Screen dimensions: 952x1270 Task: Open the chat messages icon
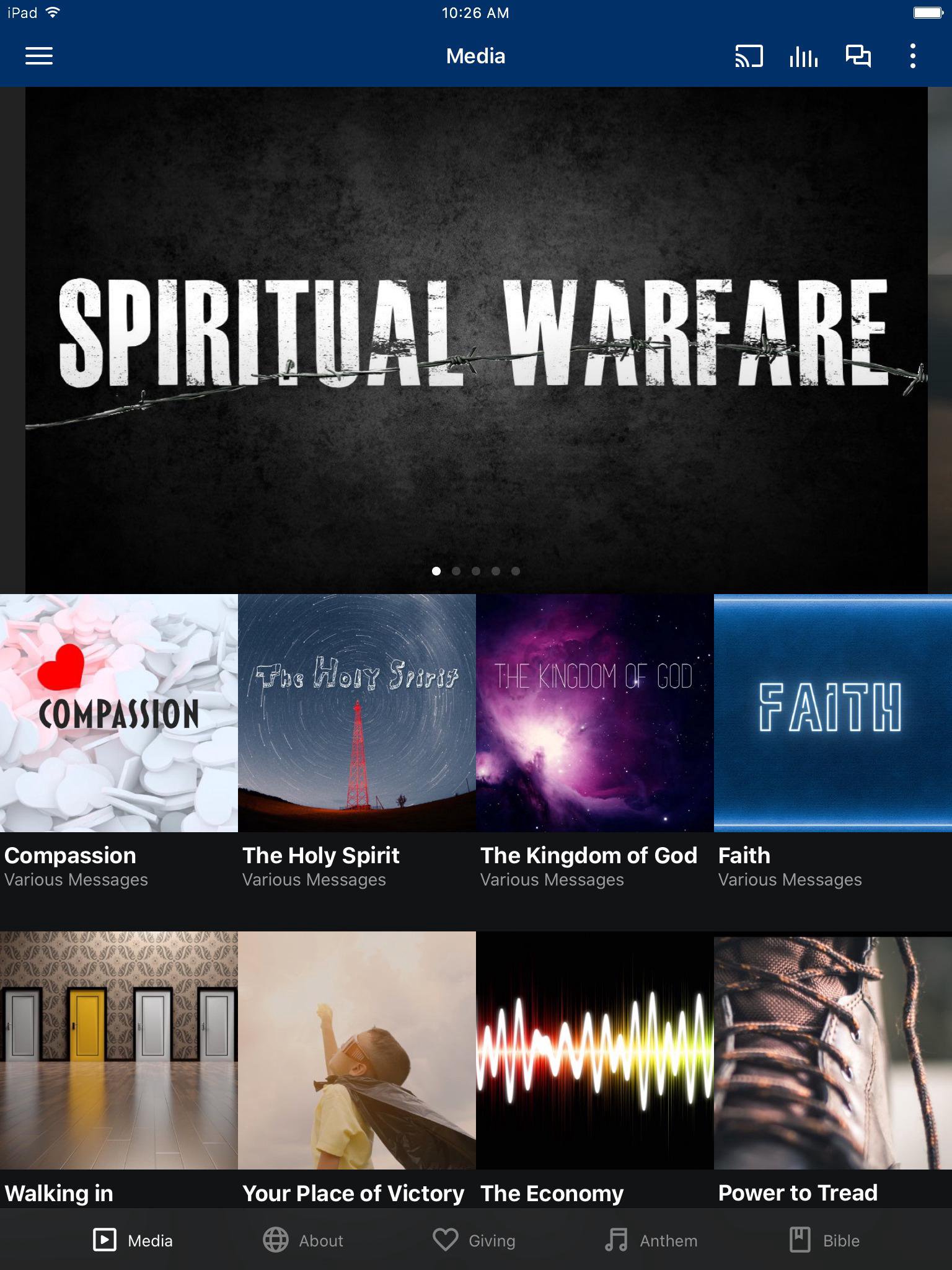coord(858,56)
